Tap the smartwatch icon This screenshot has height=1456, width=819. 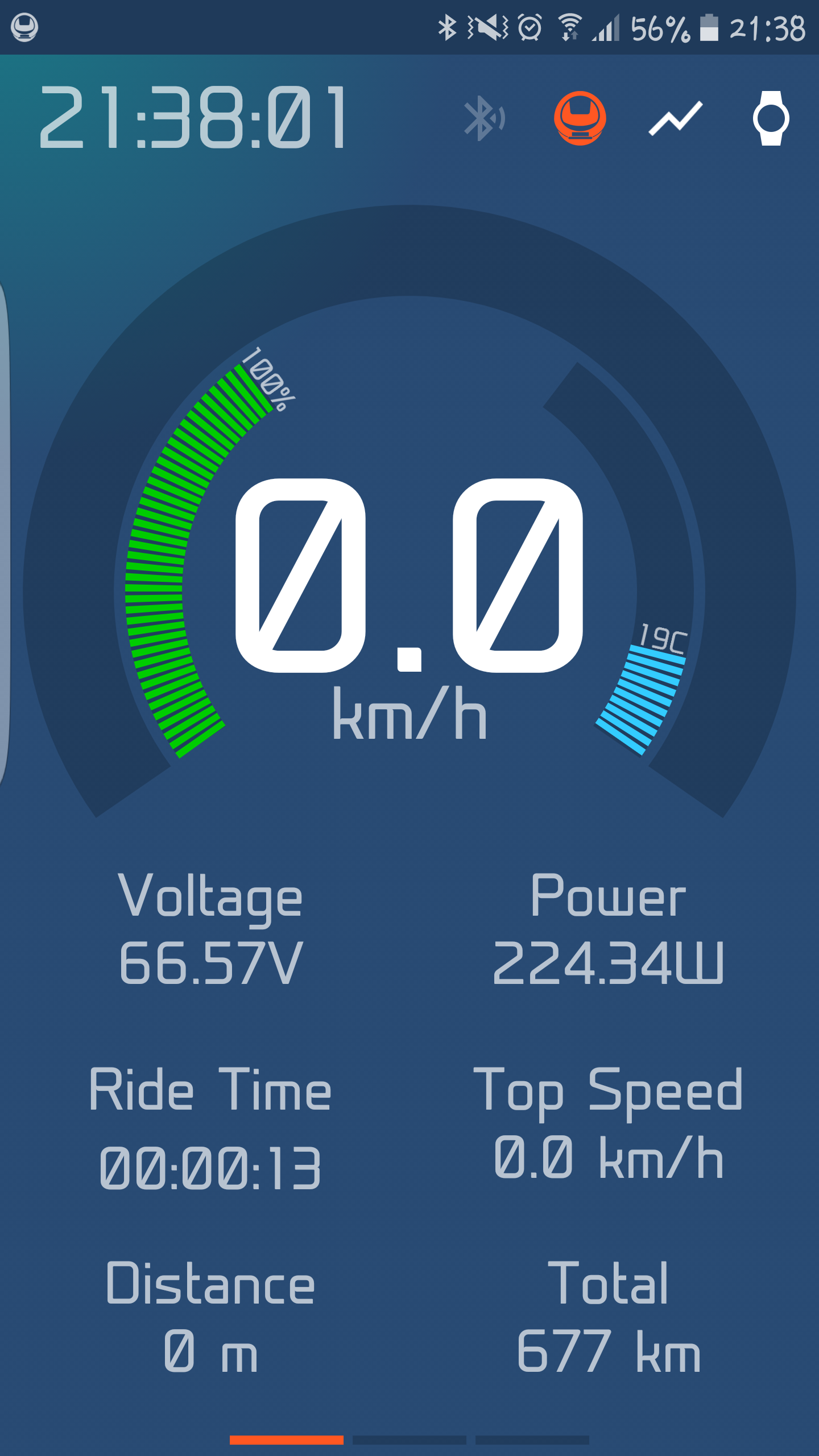click(771, 118)
